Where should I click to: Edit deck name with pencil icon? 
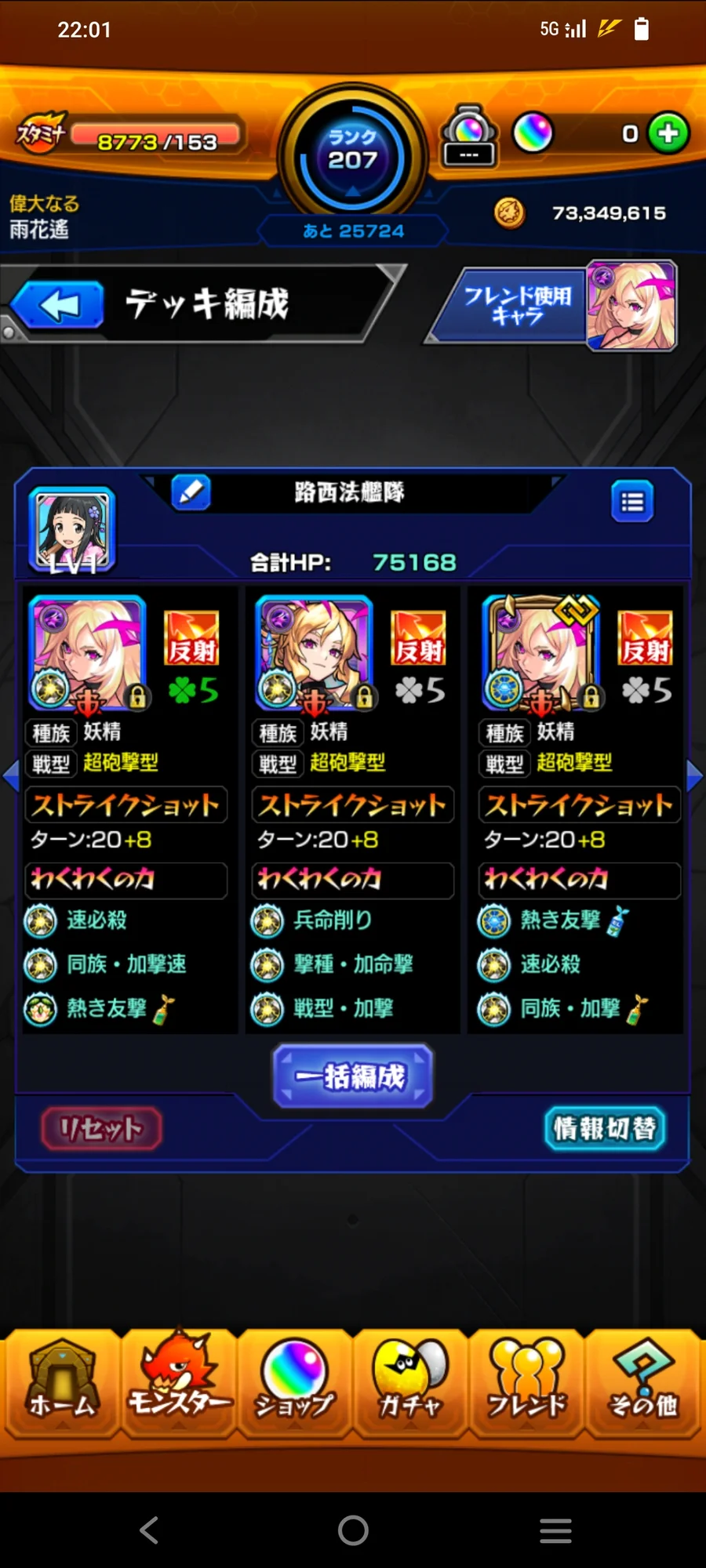pyautogui.click(x=191, y=492)
